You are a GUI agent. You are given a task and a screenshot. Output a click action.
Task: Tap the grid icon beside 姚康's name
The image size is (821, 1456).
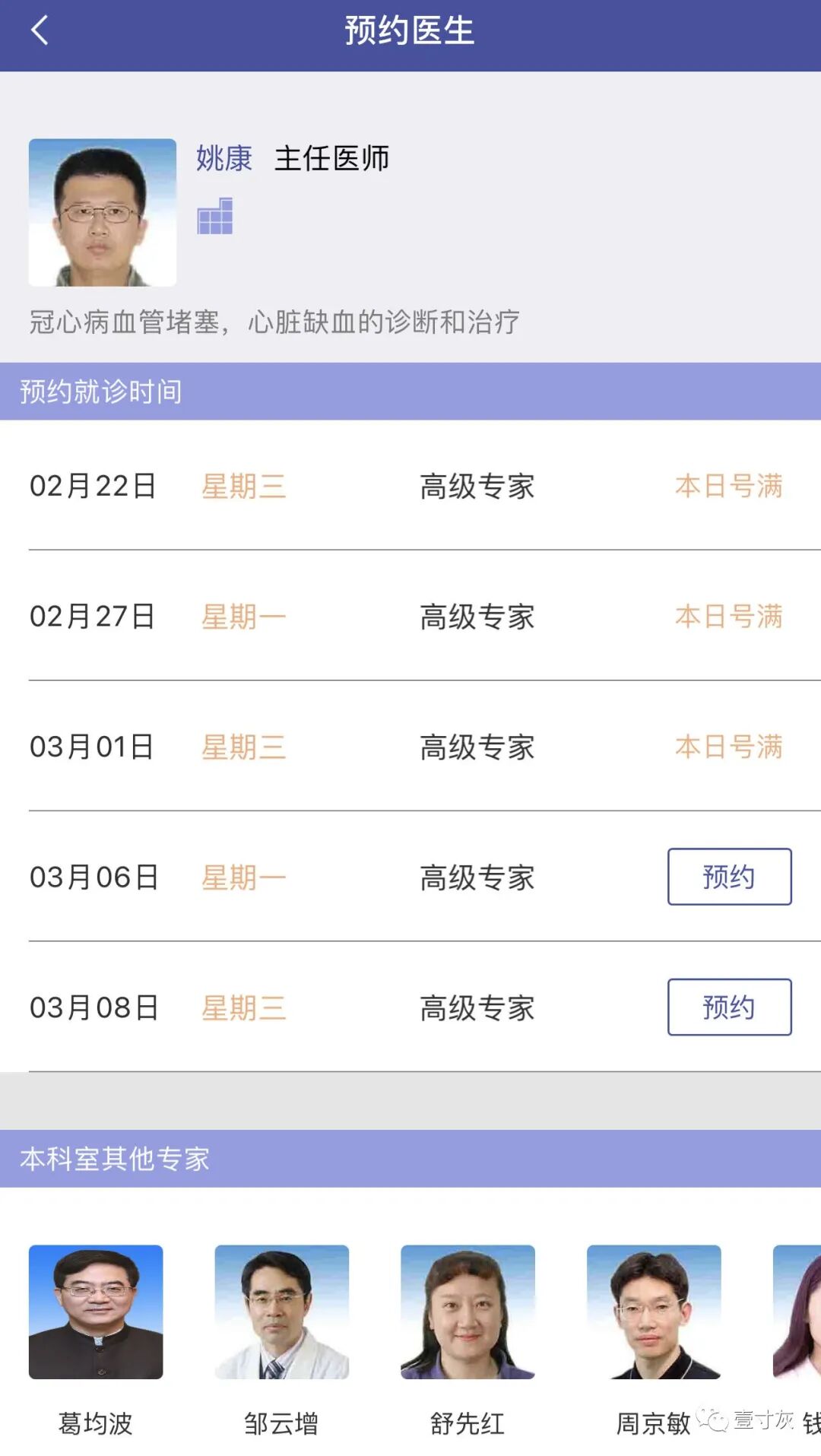tap(215, 216)
